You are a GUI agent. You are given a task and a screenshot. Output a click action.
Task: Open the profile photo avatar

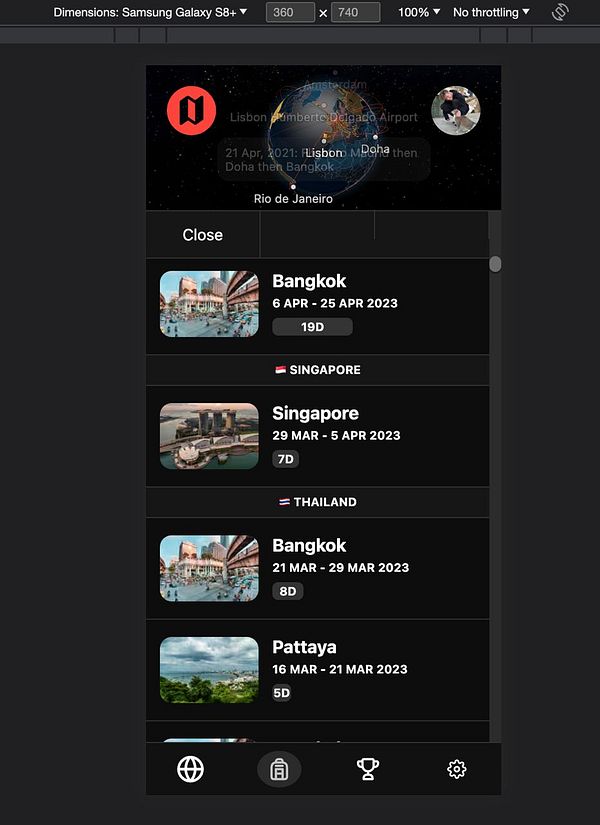pos(456,110)
